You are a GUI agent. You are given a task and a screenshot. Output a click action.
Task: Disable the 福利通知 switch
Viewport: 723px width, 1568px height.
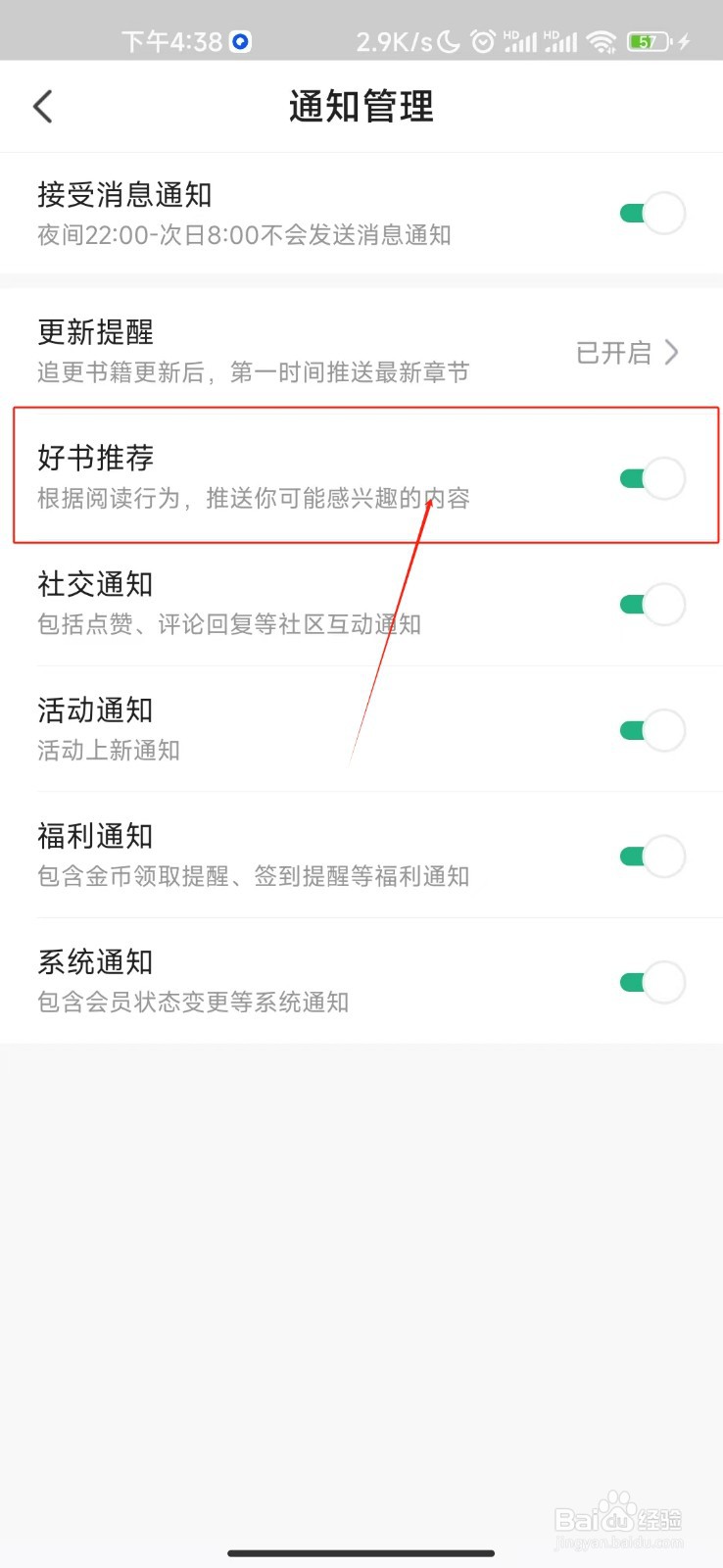pyautogui.click(x=651, y=856)
